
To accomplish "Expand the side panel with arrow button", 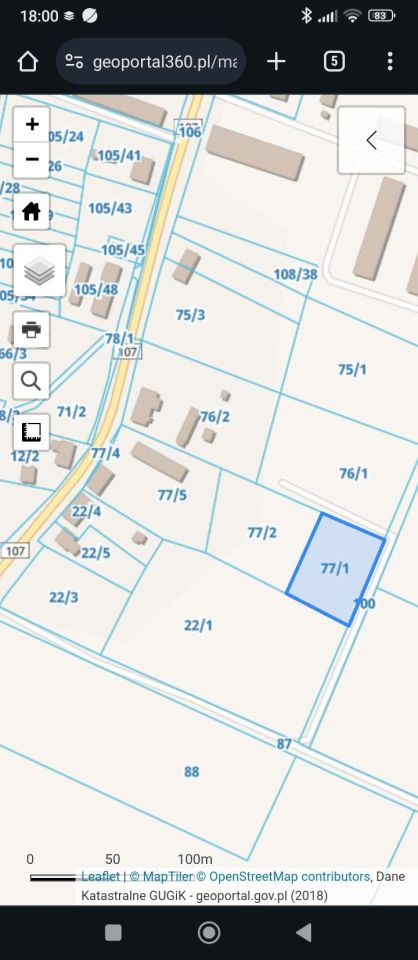I will coord(371,140).
